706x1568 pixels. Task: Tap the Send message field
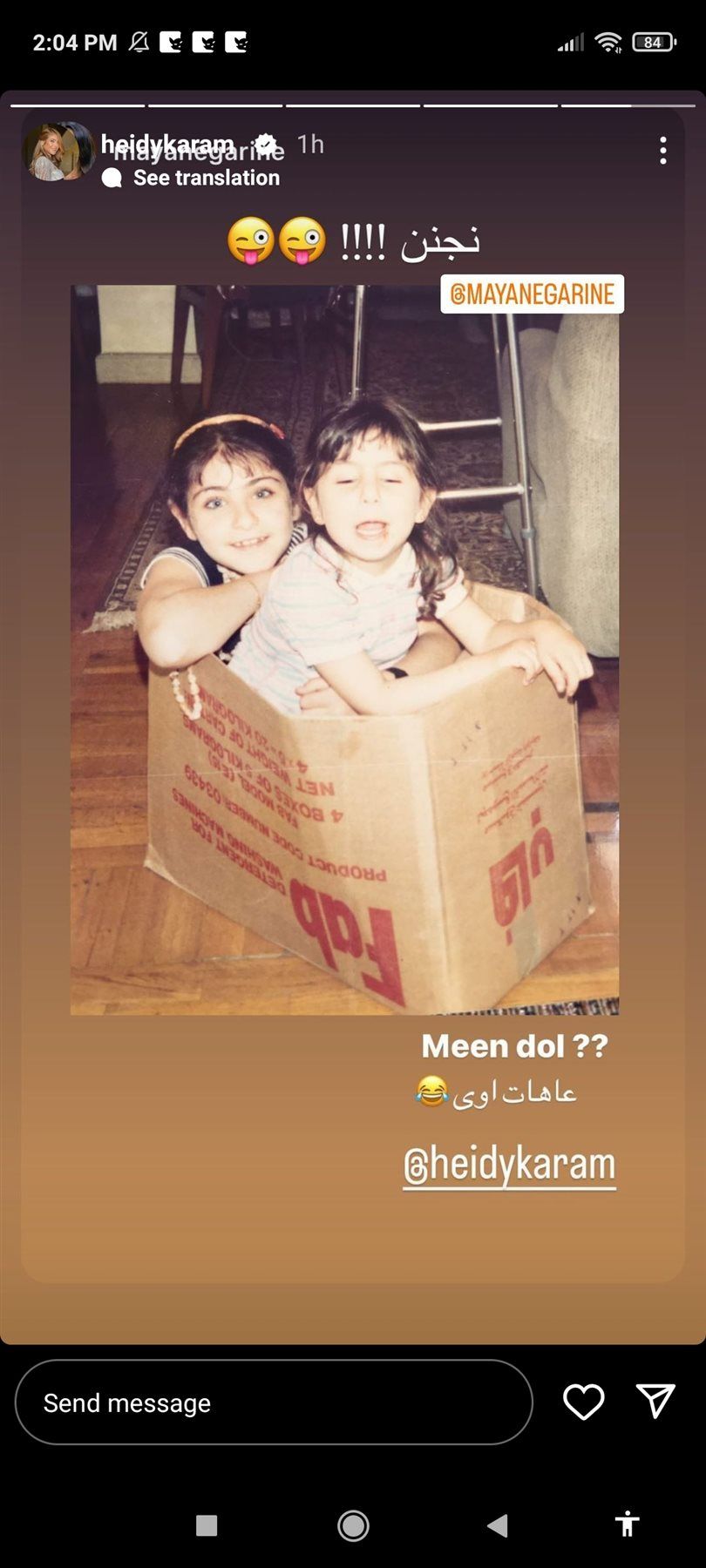coord(273,1402)
